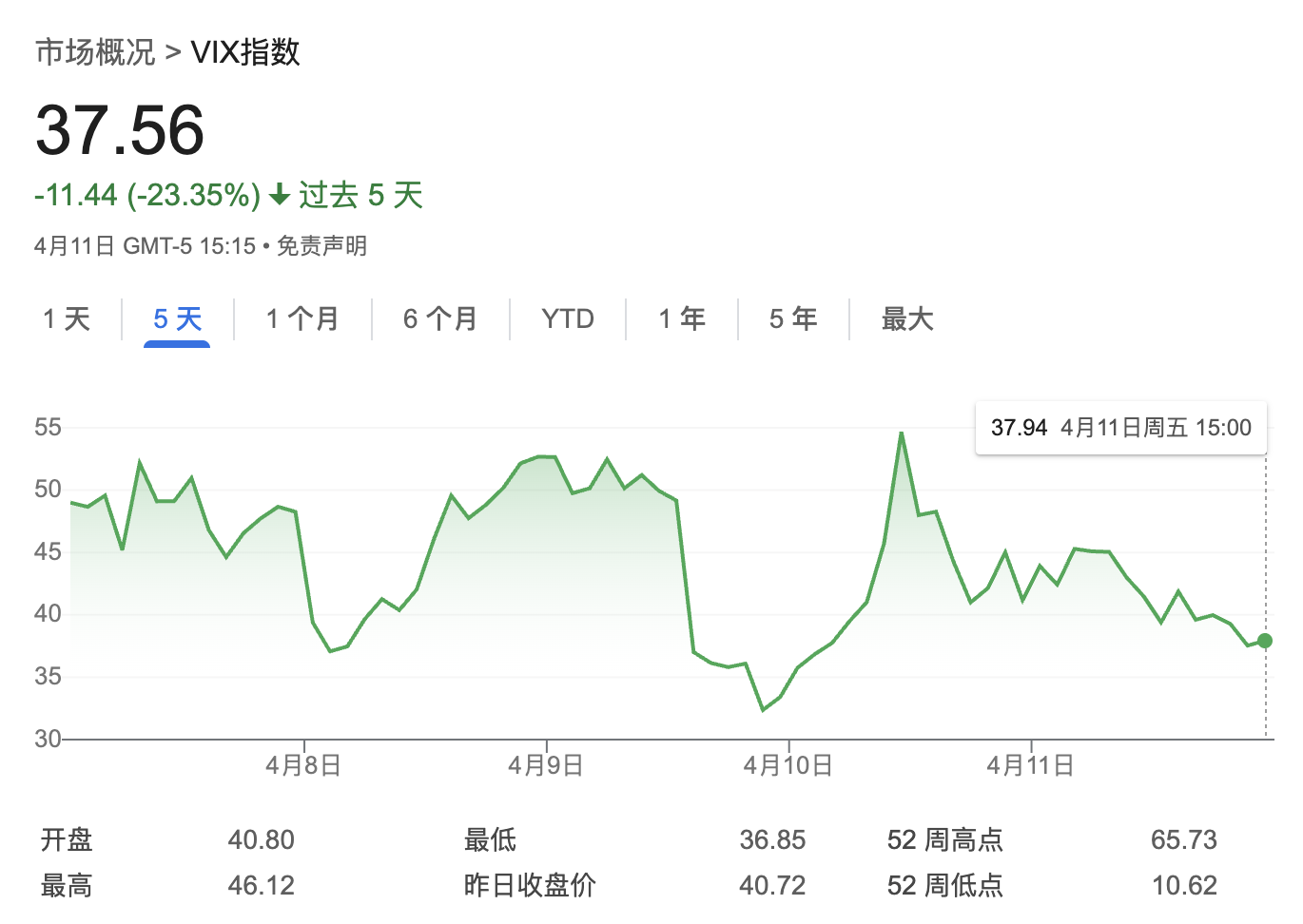Show the 1 个月 chart range
The width and height of the screenshot is (1303, 924).
[x=302, y=318]
